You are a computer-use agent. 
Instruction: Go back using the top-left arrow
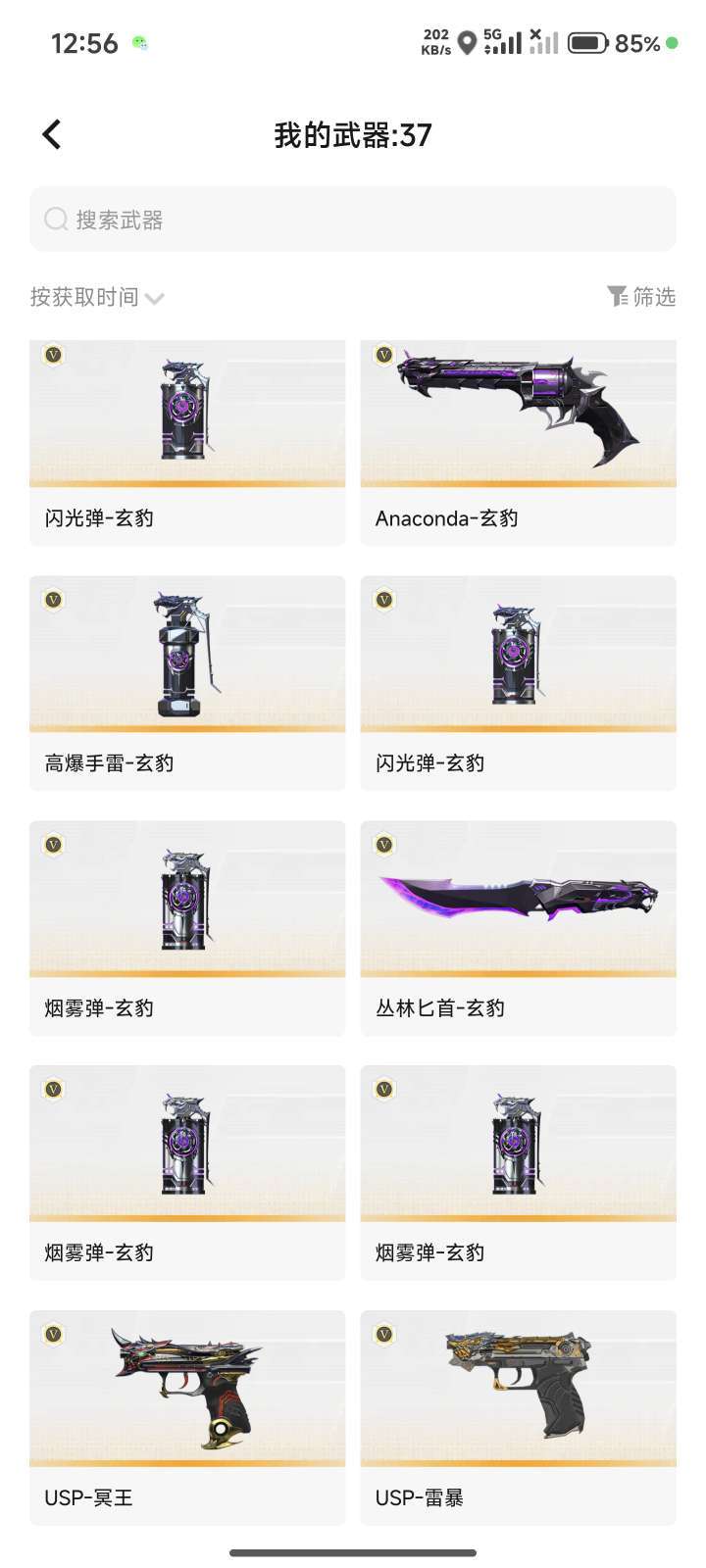point(53,135)
